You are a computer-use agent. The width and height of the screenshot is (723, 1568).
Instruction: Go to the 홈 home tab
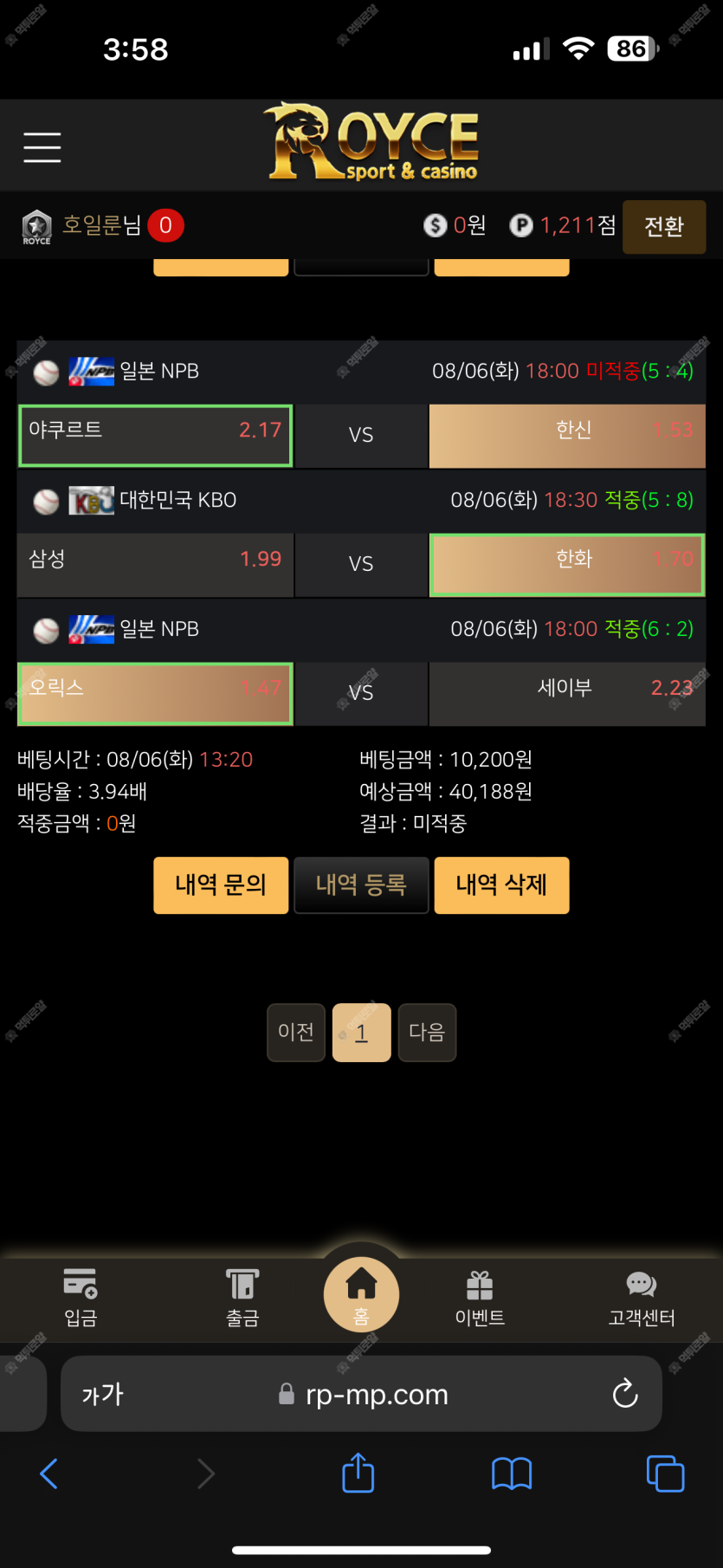[x=361, y=1295]
